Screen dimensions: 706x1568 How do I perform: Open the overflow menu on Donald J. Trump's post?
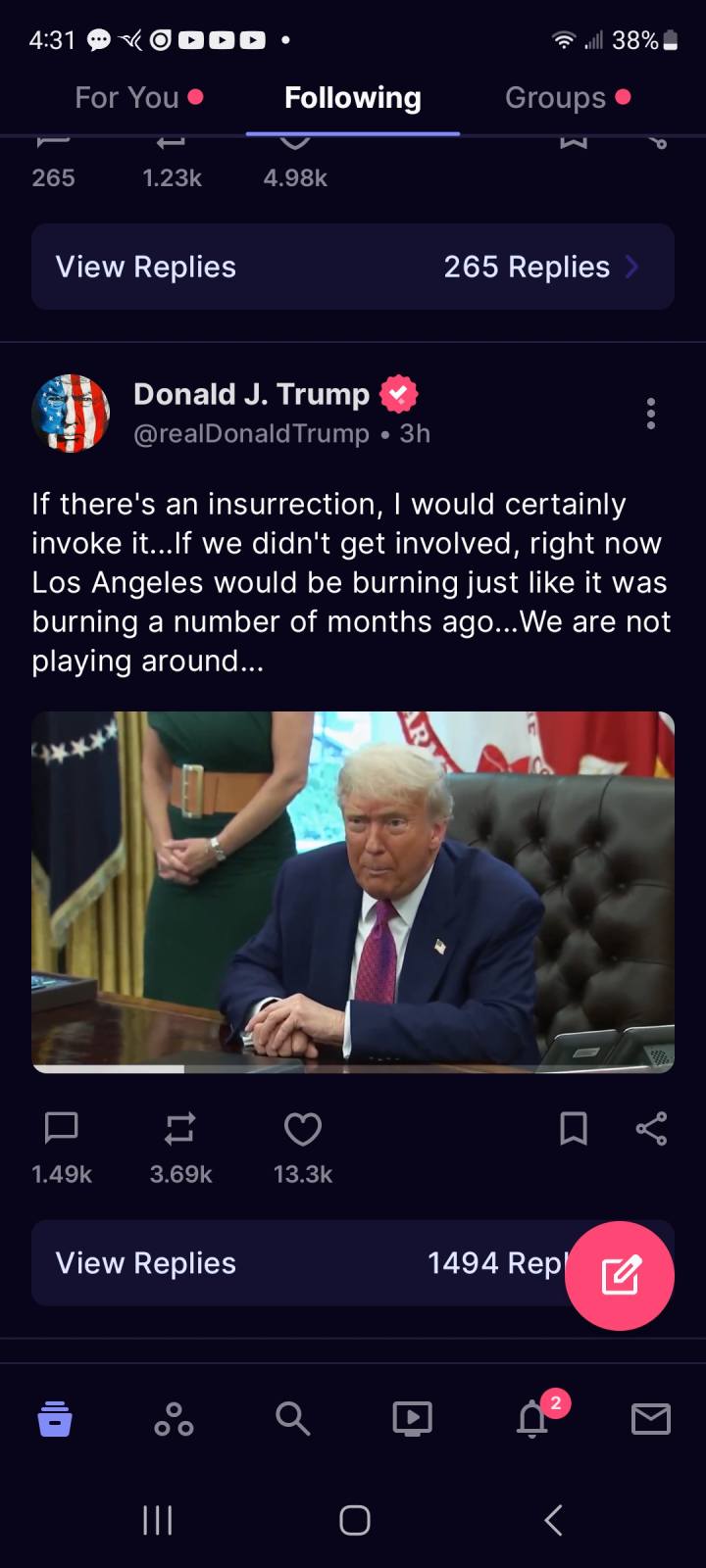(650, 414)
